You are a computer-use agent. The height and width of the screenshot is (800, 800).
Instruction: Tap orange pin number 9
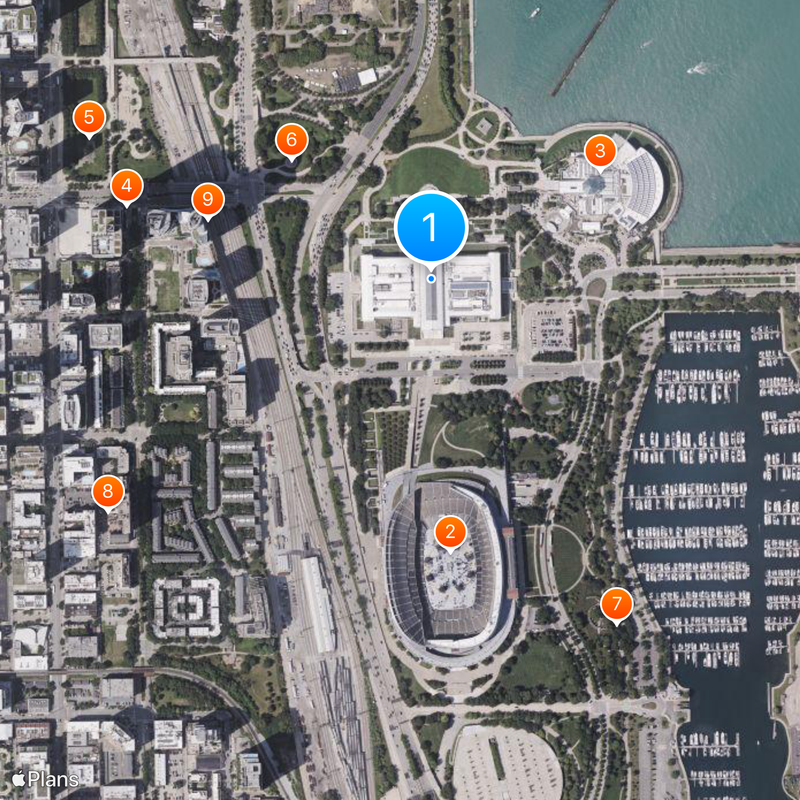(207, 200)
